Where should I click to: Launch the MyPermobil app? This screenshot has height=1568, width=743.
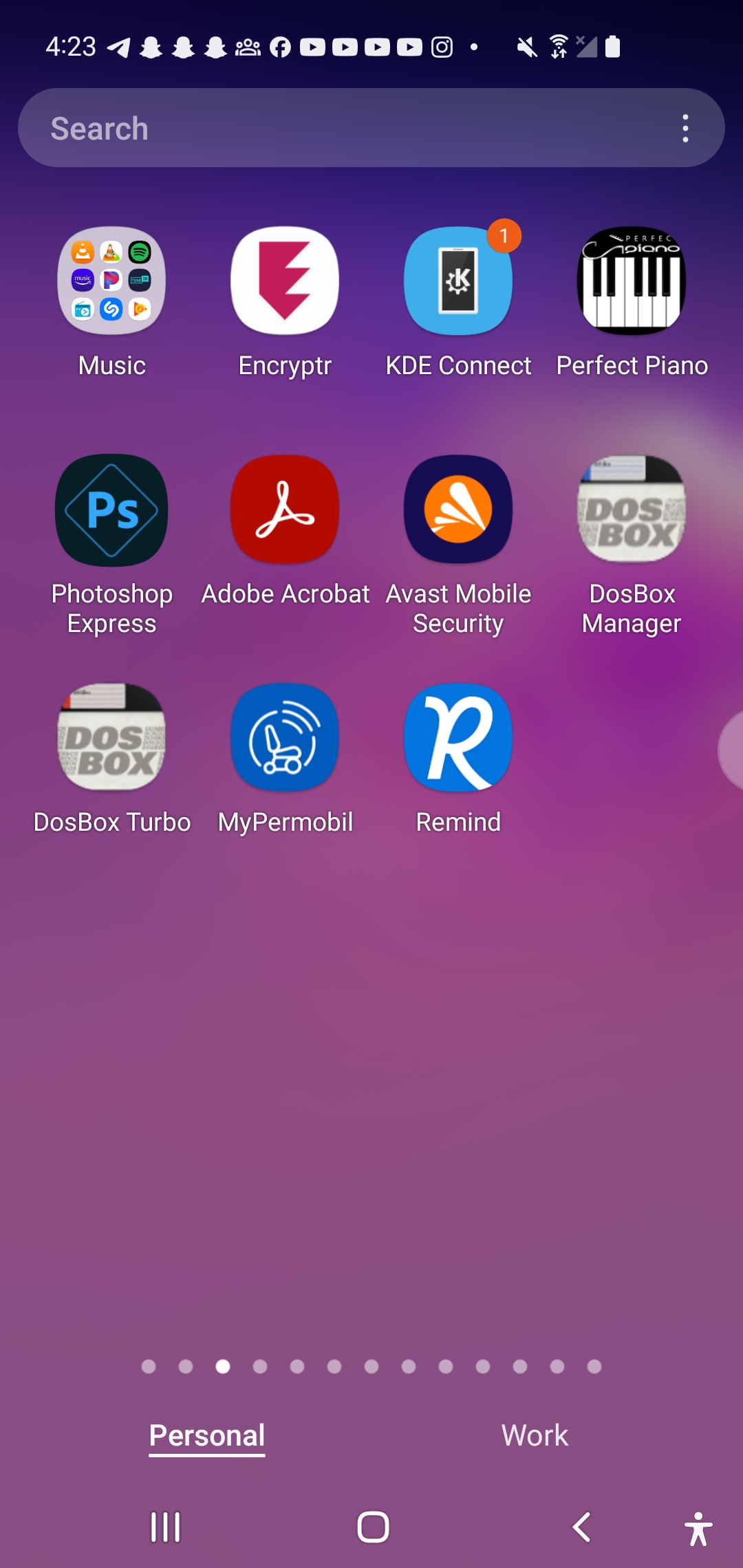click(285, 738)
